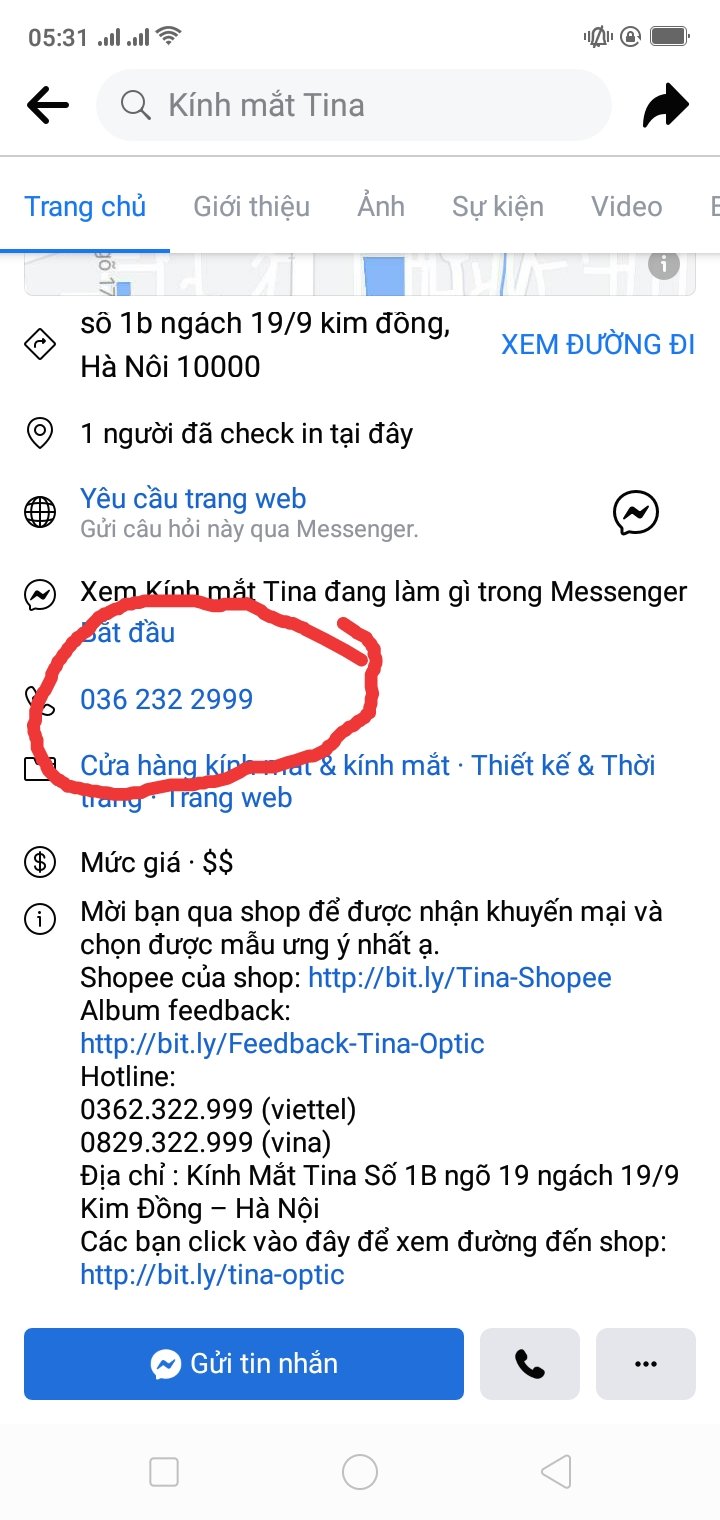Open the Kính mắt Tina search box
This screenshot has width=720, height=1520.
tap(353, 105)
